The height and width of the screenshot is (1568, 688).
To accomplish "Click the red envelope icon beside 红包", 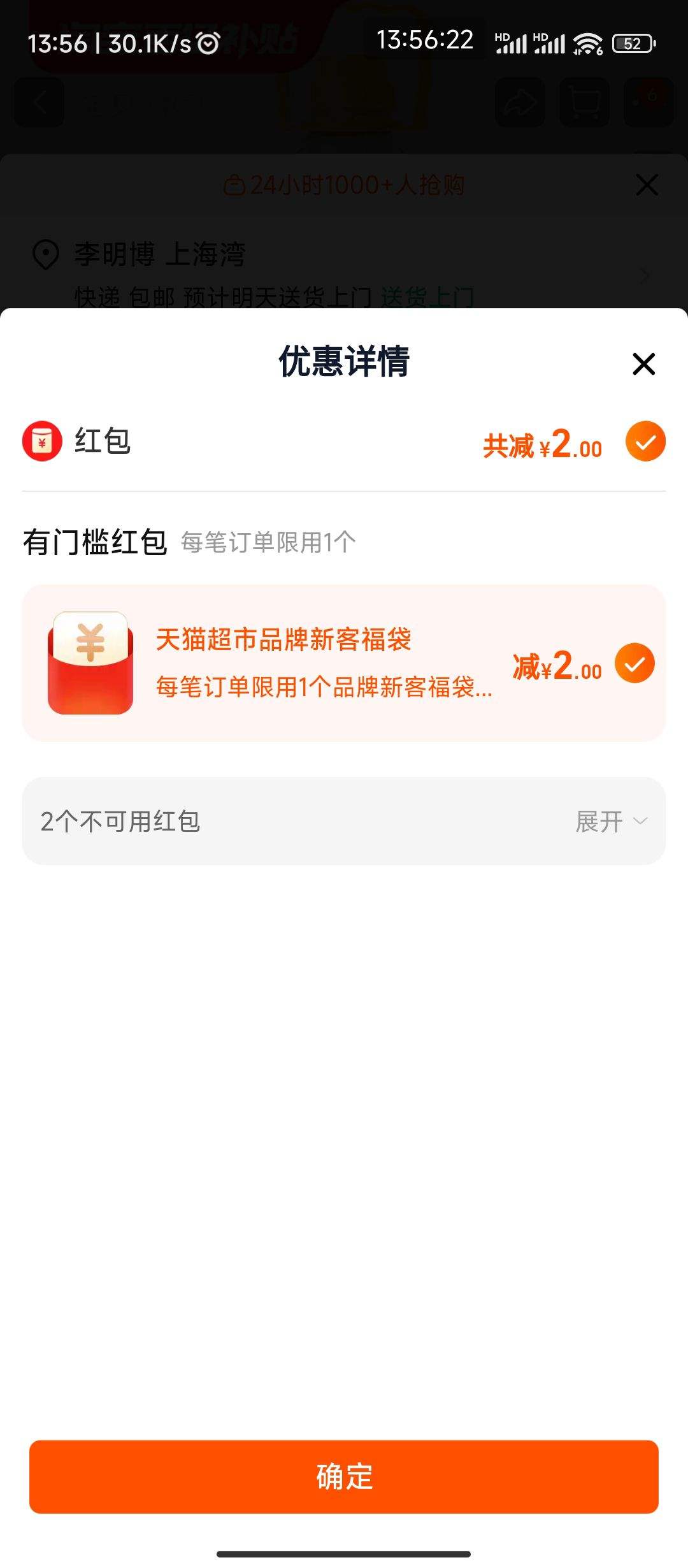I will (41, 440).
